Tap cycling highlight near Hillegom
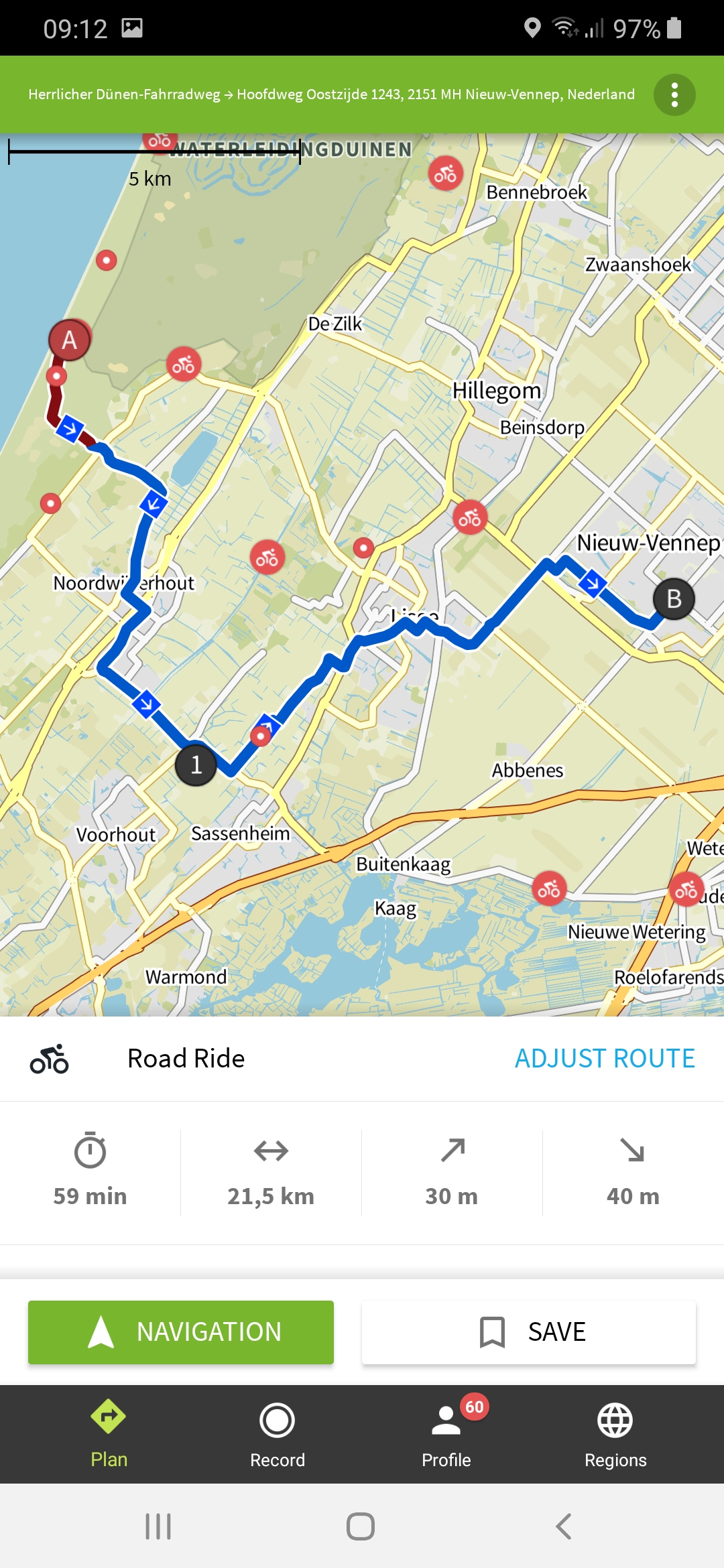Viewport: 724px width, 1568px height. point(470,517)
